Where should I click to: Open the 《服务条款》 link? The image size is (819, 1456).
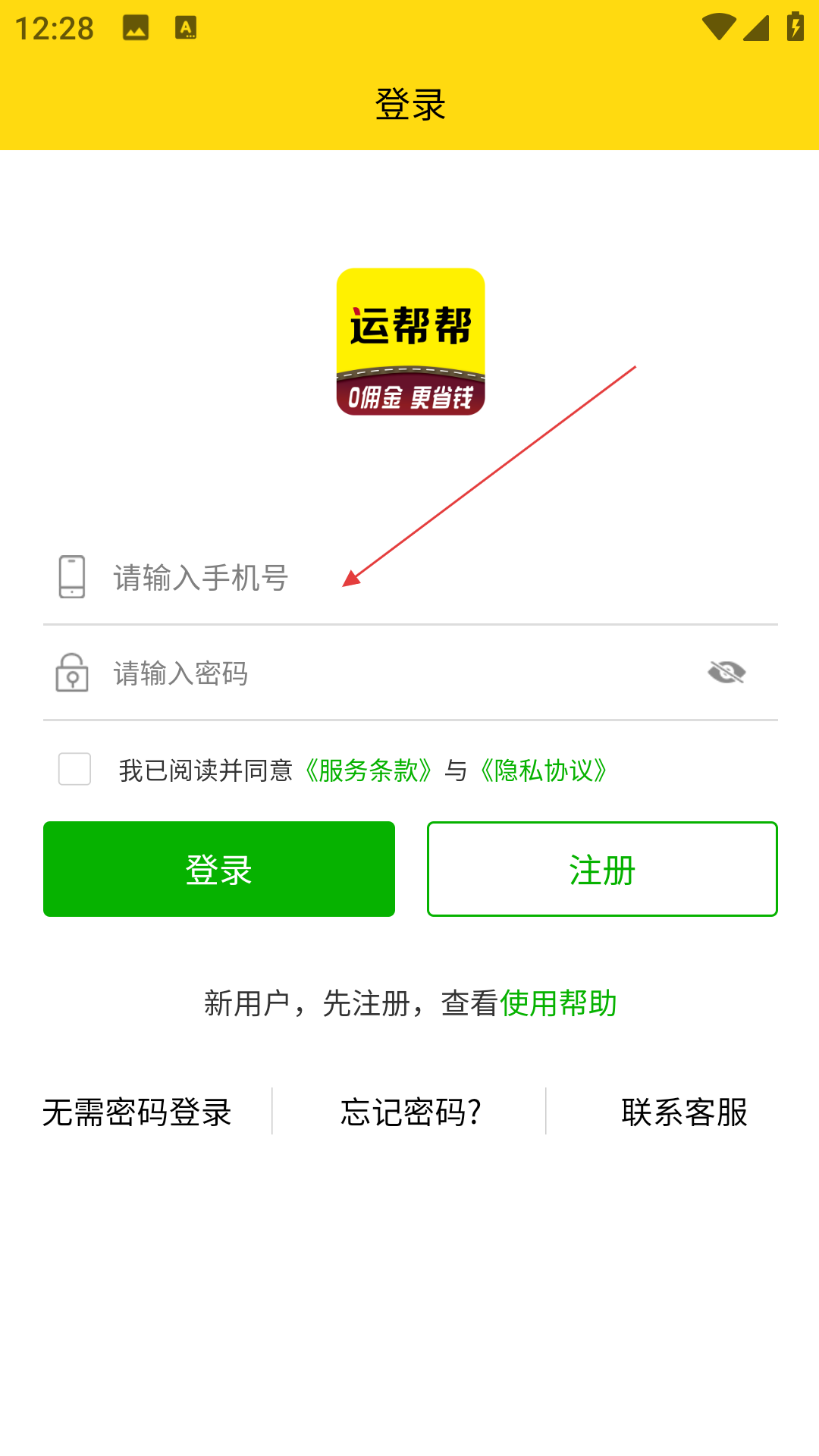click(369, 770)
